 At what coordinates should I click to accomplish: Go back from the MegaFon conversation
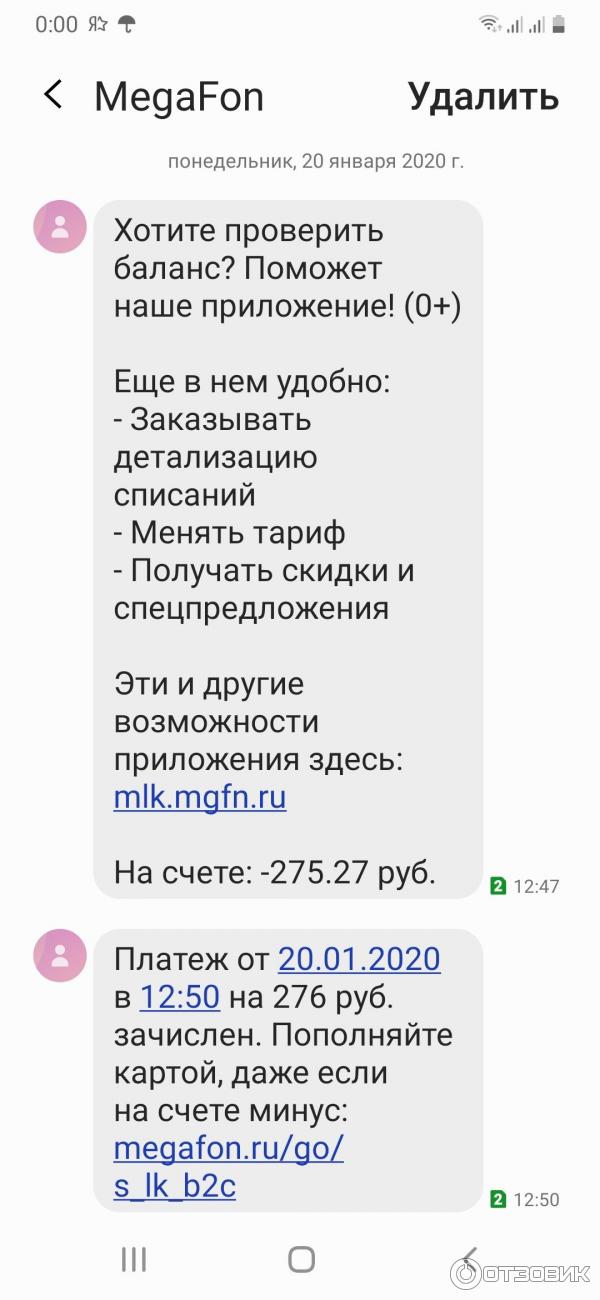coord(54,96)
